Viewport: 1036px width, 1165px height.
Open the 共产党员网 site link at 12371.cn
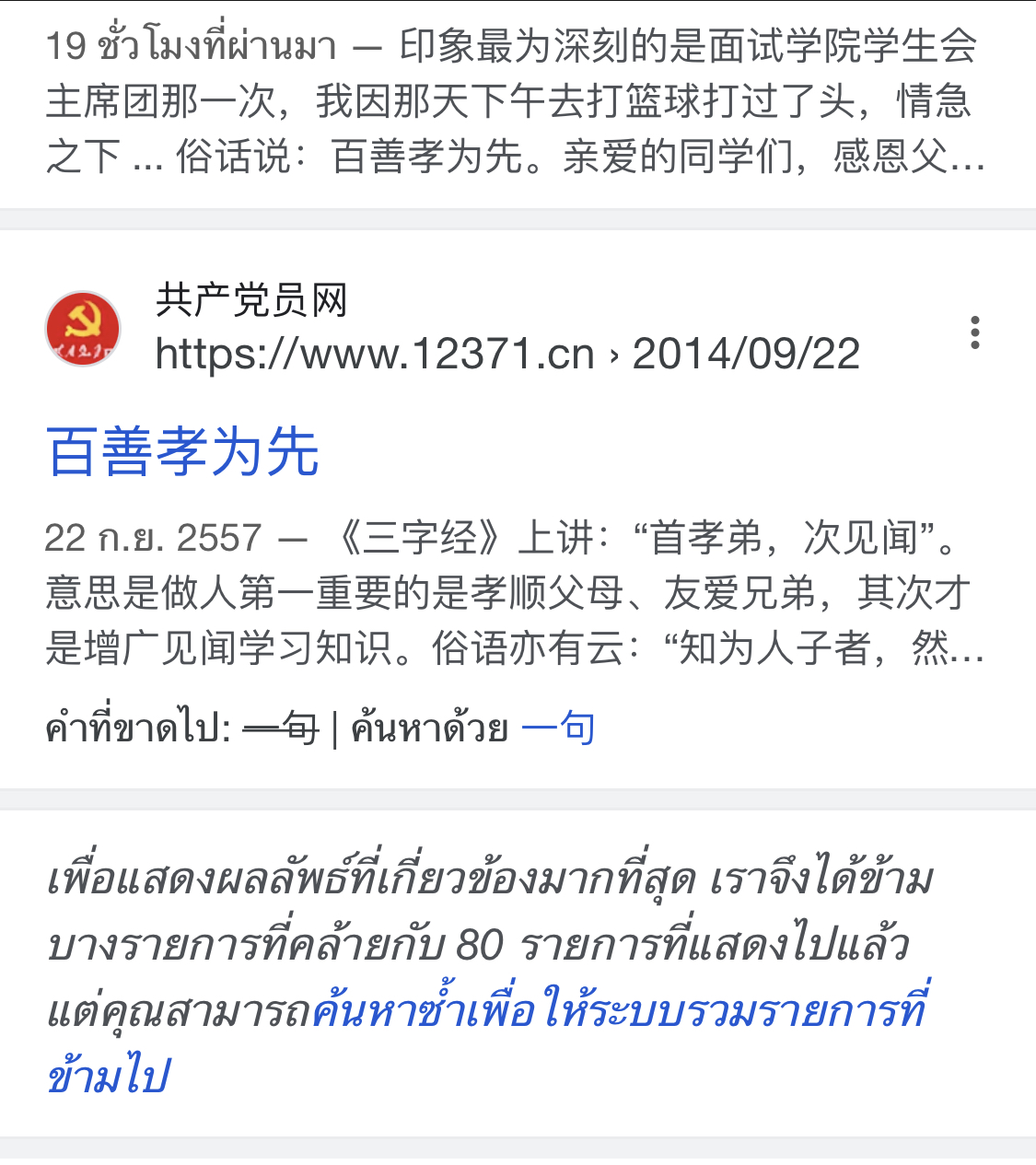373,354
